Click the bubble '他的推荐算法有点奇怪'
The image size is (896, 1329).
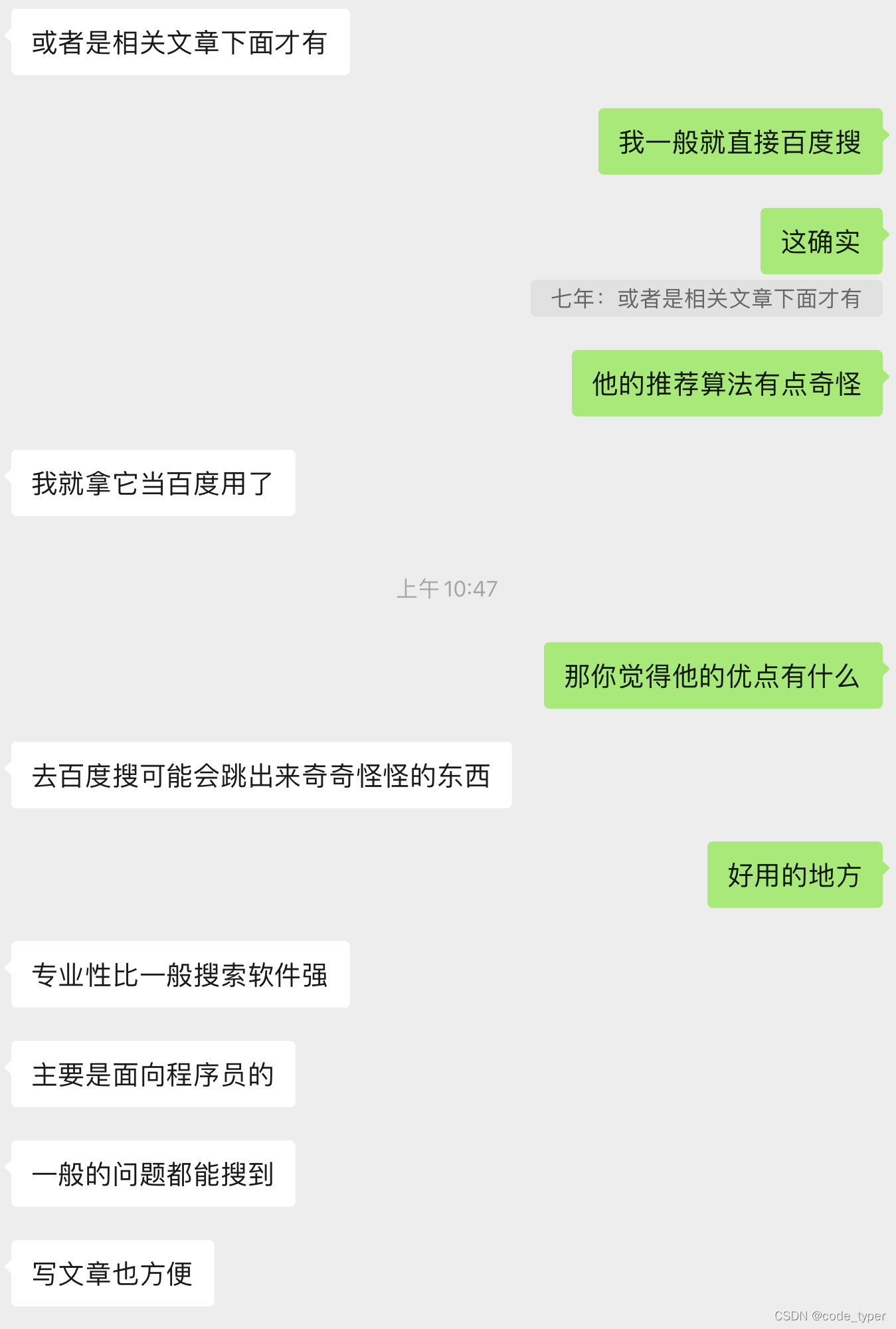[x=726, y=383]
